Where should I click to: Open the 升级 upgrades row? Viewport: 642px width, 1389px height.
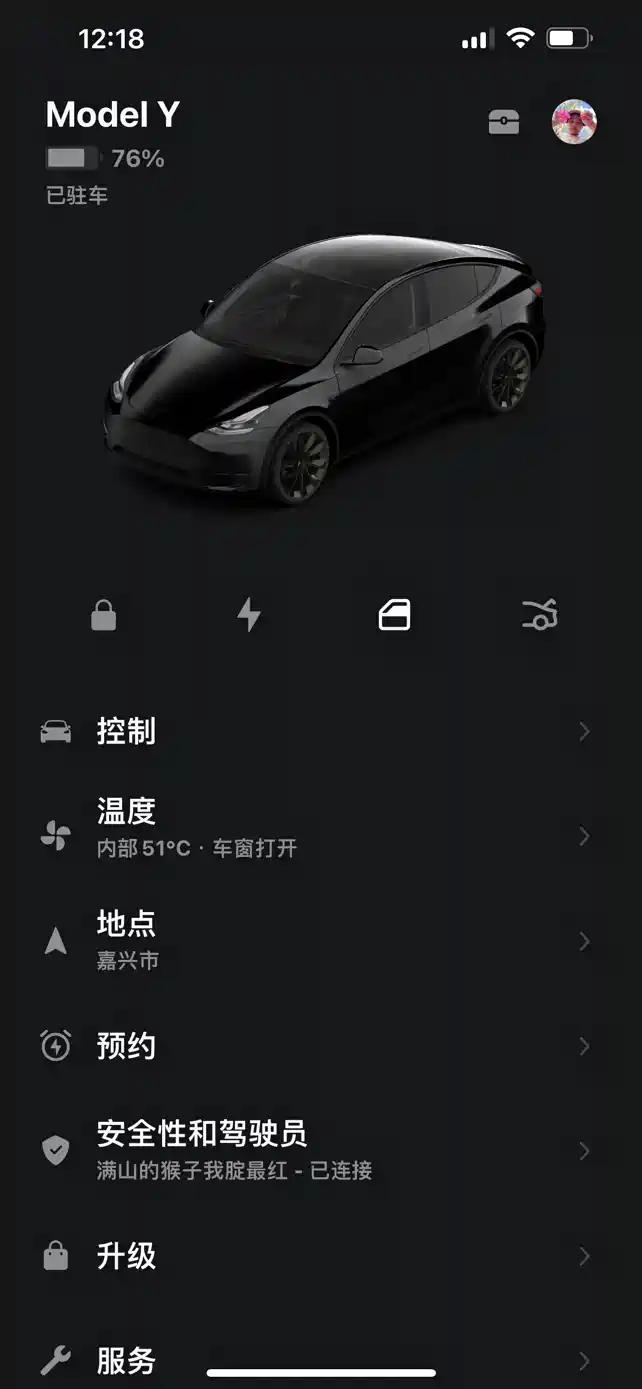click(x=320, y=1256)
